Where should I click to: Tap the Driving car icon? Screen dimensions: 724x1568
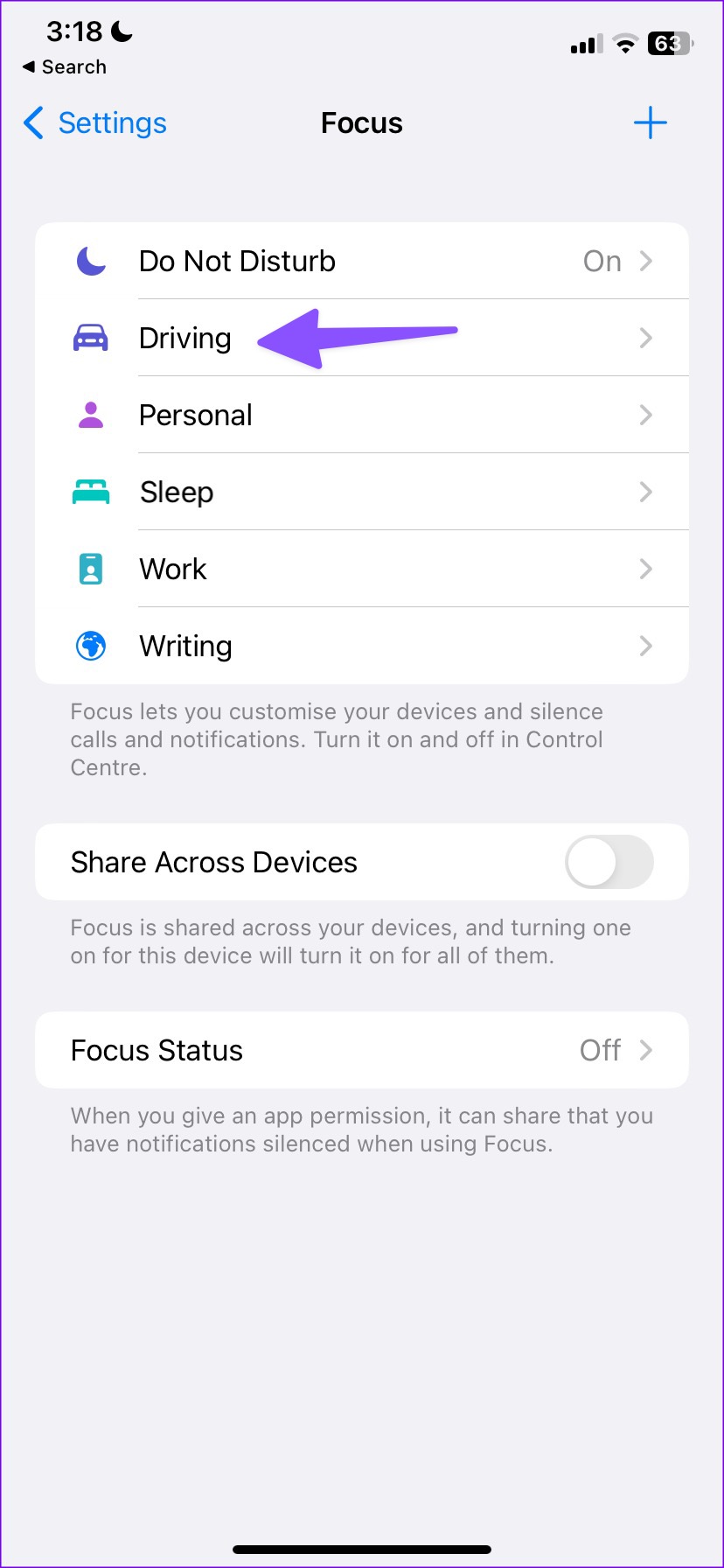pyautogui.click(x=90, y=338)
